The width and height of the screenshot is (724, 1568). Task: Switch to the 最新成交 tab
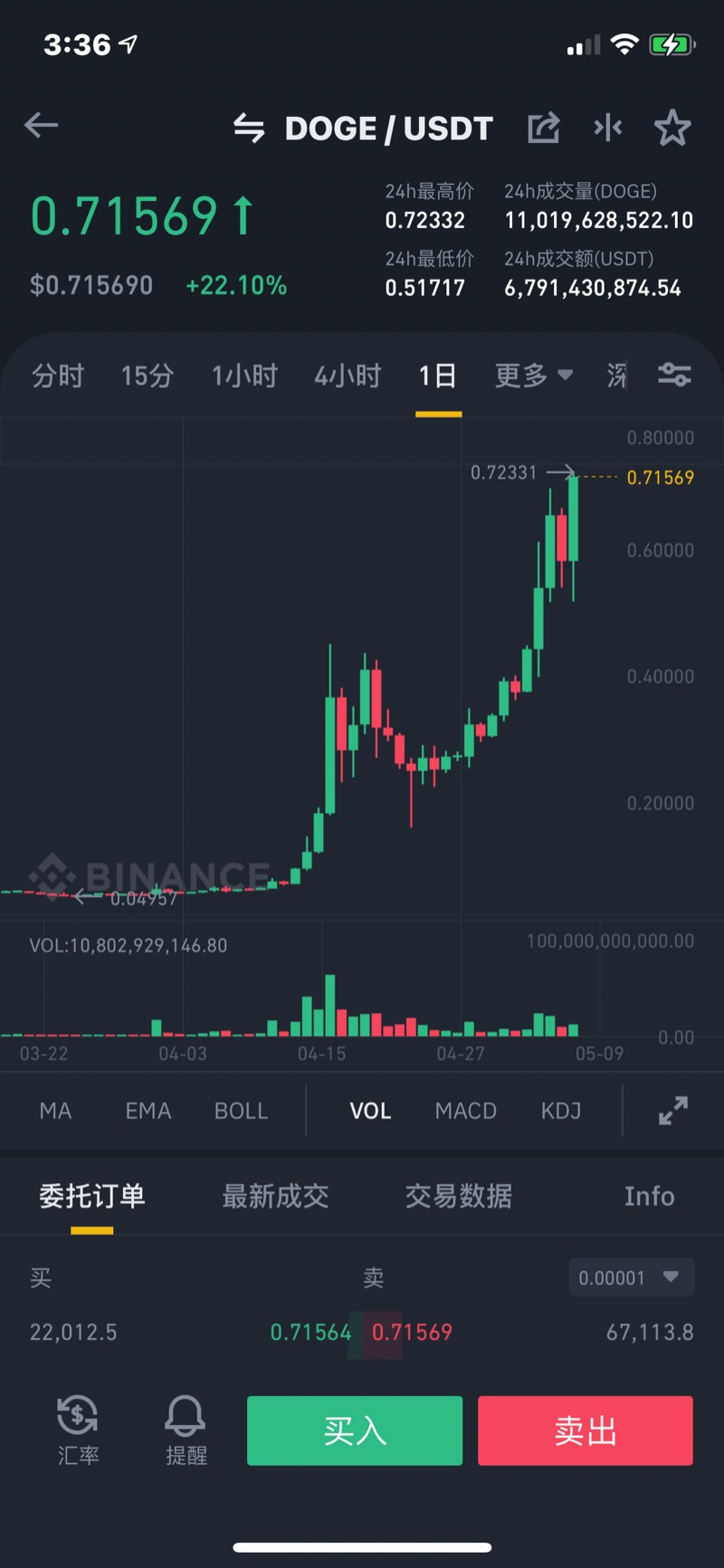tap(275, 1196)
